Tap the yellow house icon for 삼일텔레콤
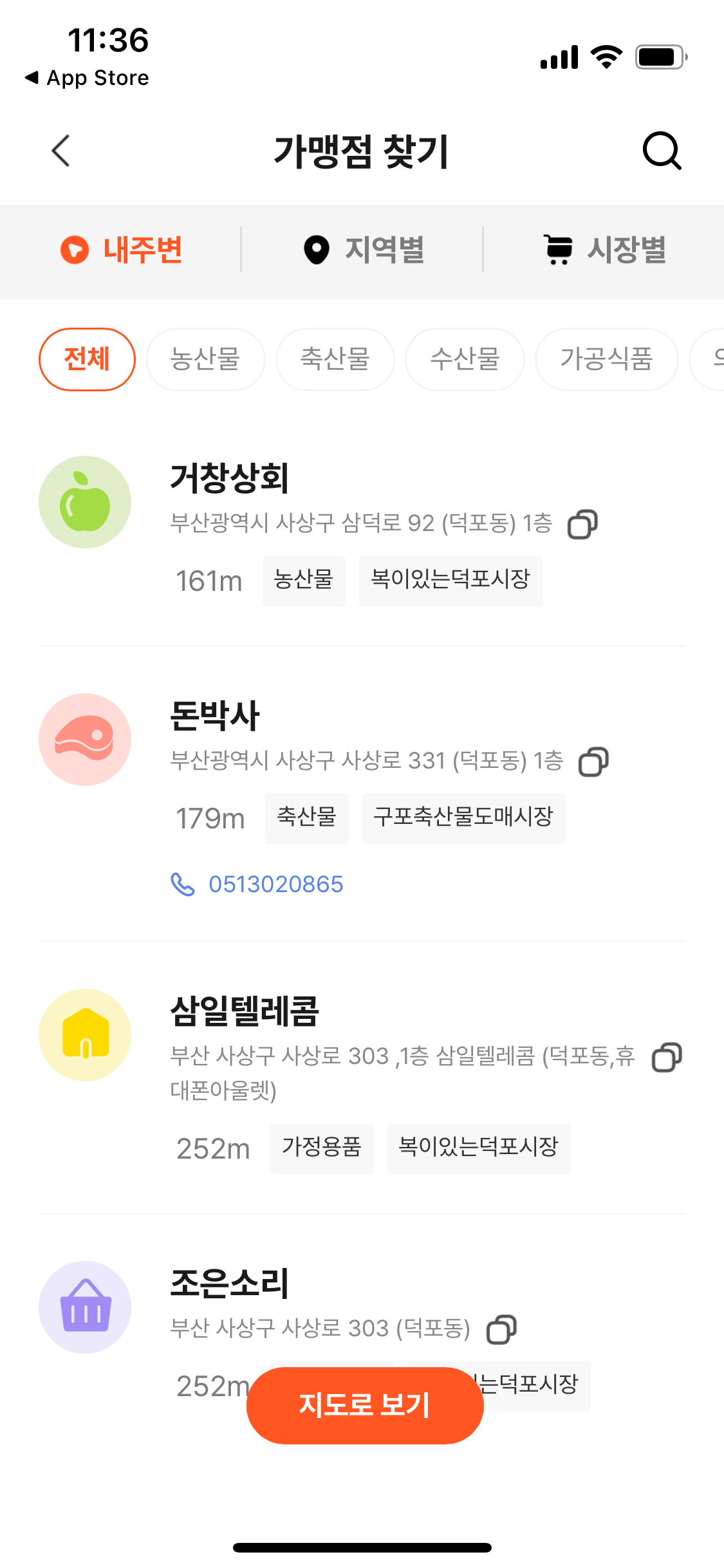The image size is (724, 1568). click(x=85, y=1034)
